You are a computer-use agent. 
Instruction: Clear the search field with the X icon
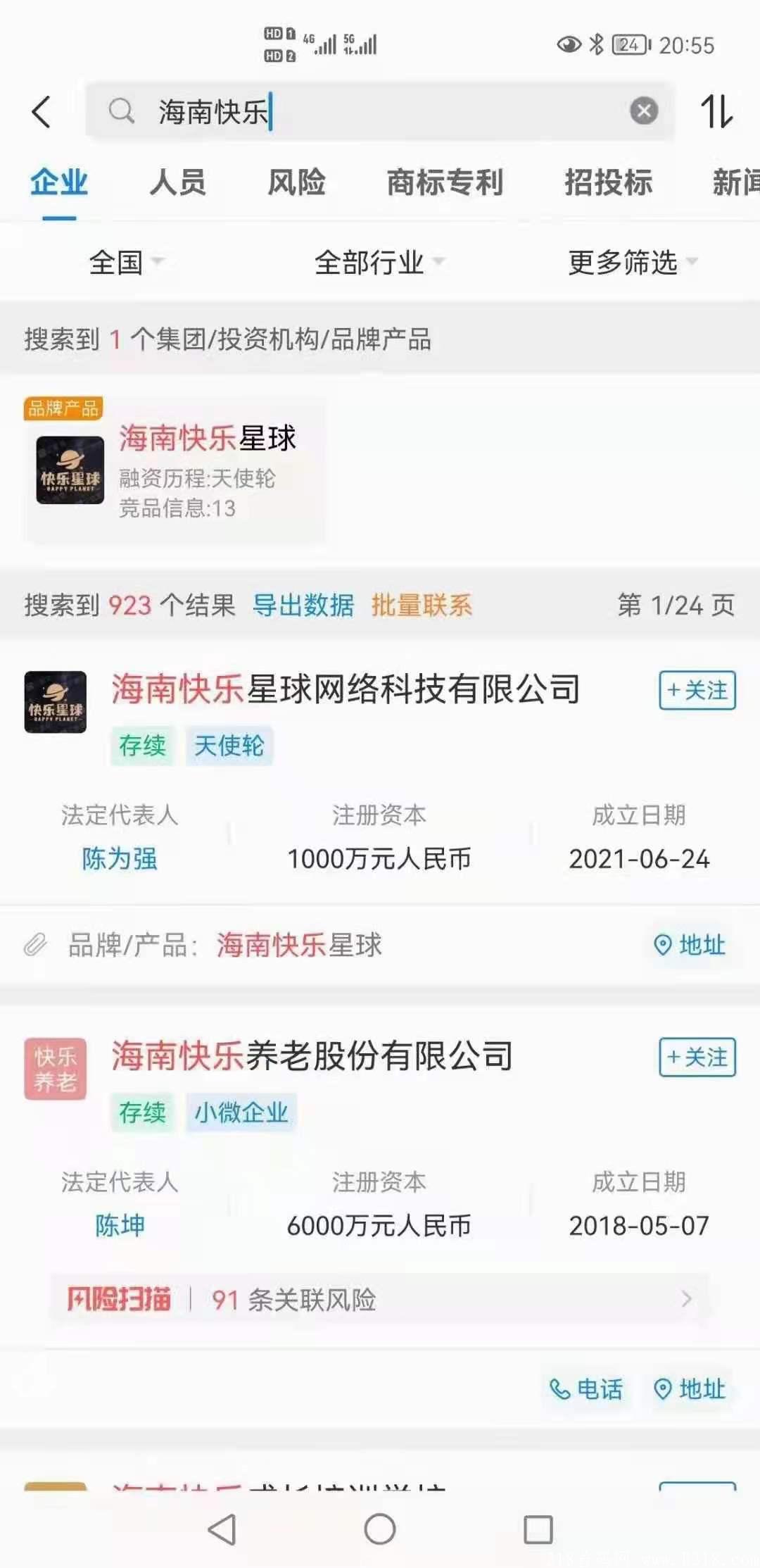point(642,111)
